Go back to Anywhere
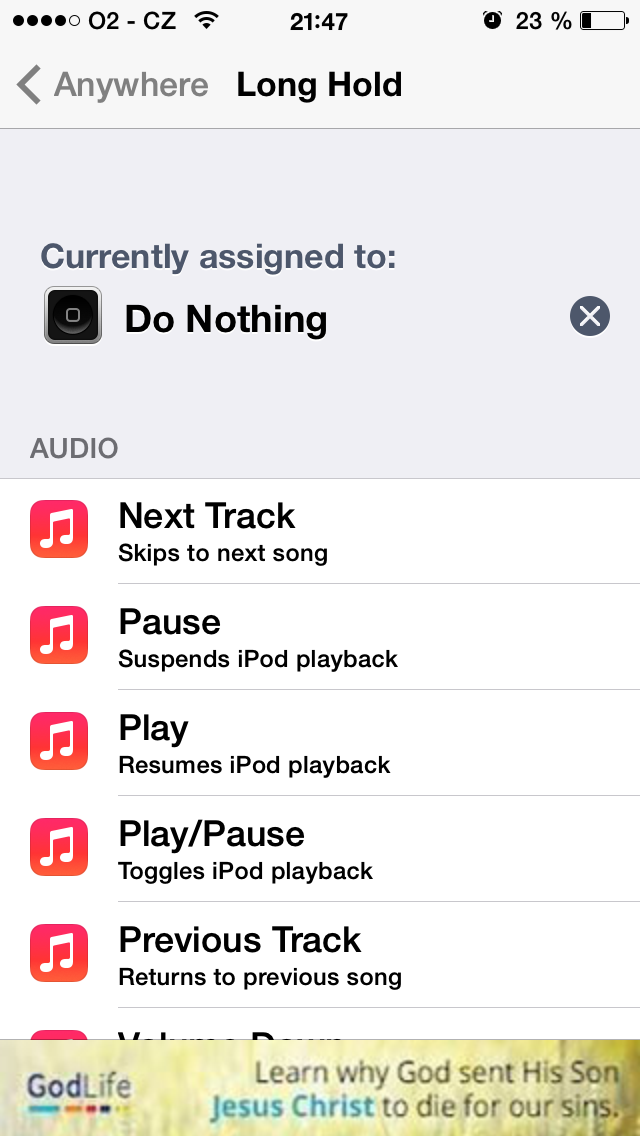Screen dimensions: 640x1136 coord(112,85)
